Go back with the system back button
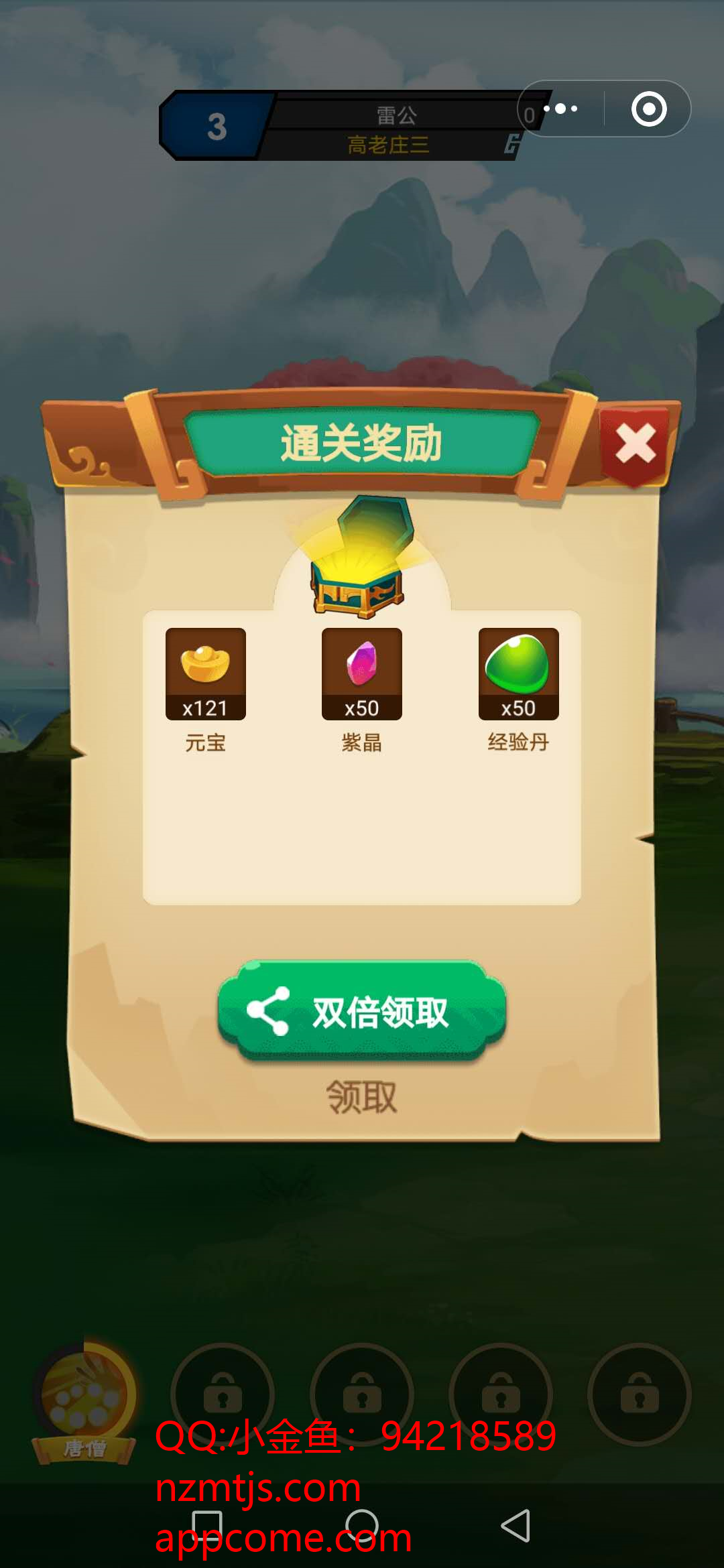Viewport: 724px width, 1568px height. tap(516, 1526)
